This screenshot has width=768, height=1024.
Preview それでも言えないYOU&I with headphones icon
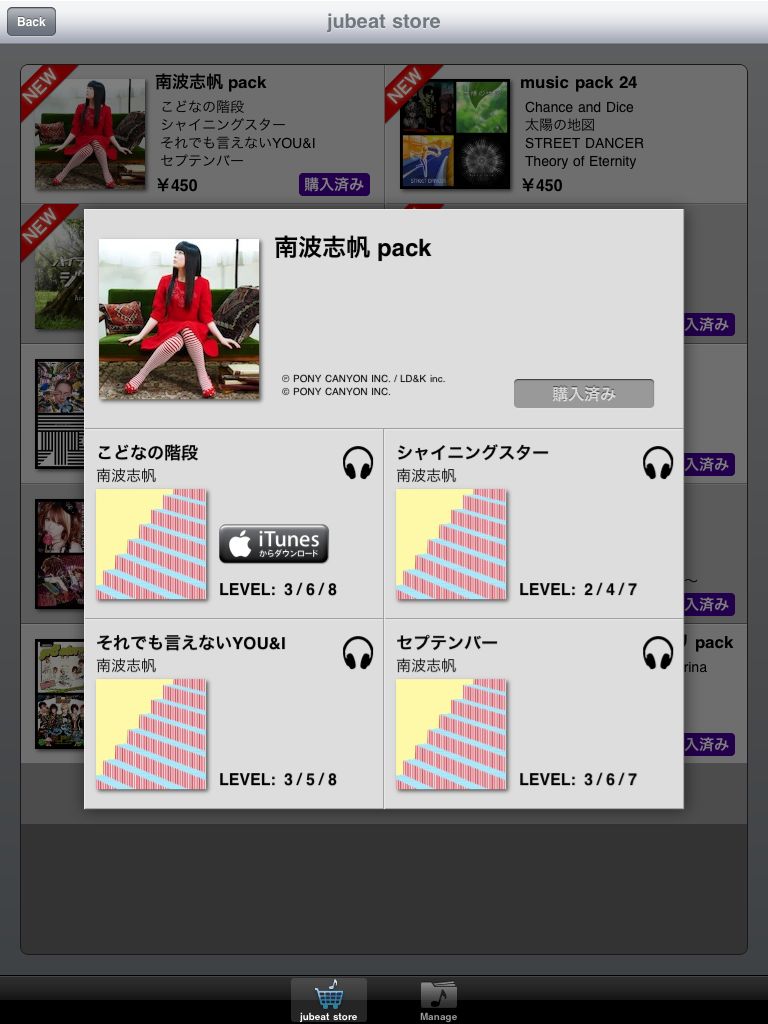pos(357,652)
